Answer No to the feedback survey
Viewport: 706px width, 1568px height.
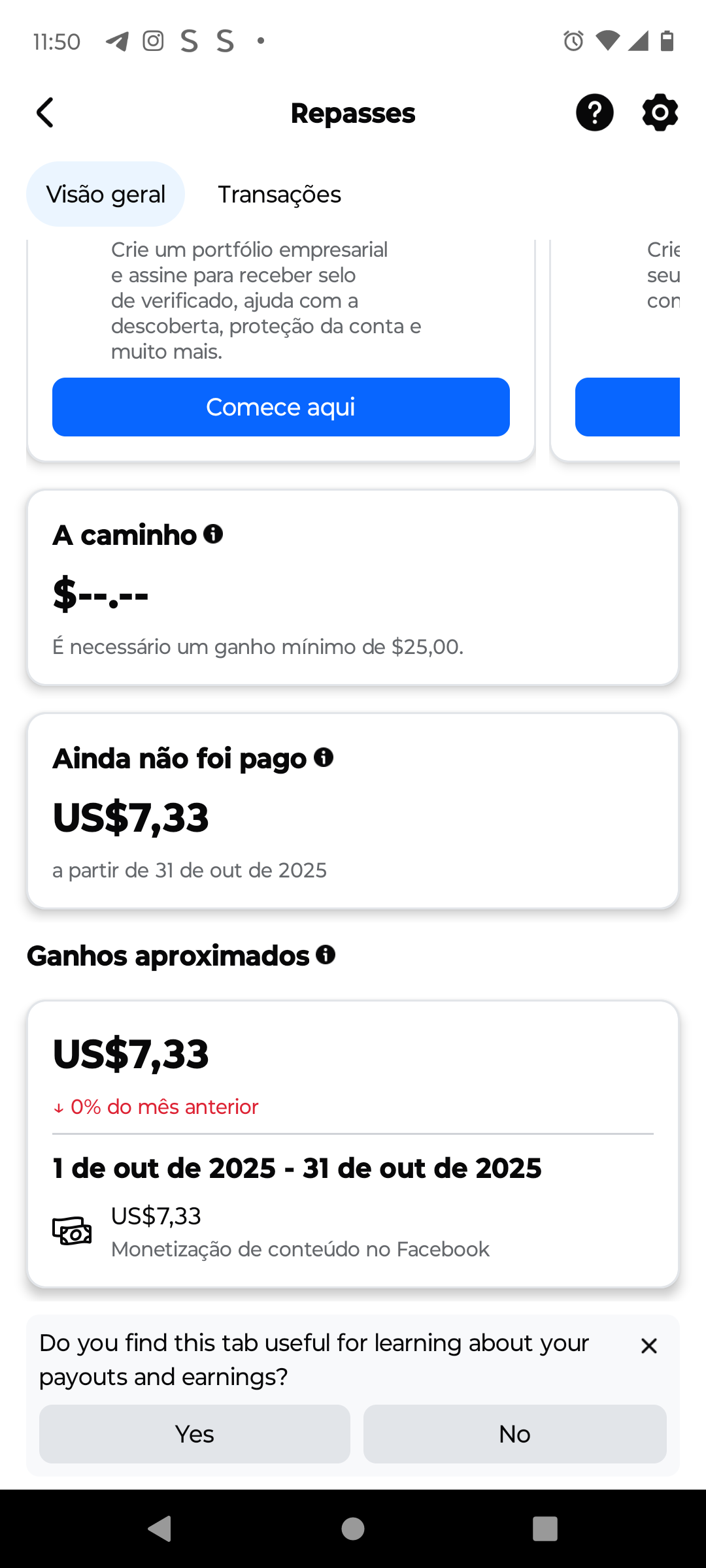514,1434
